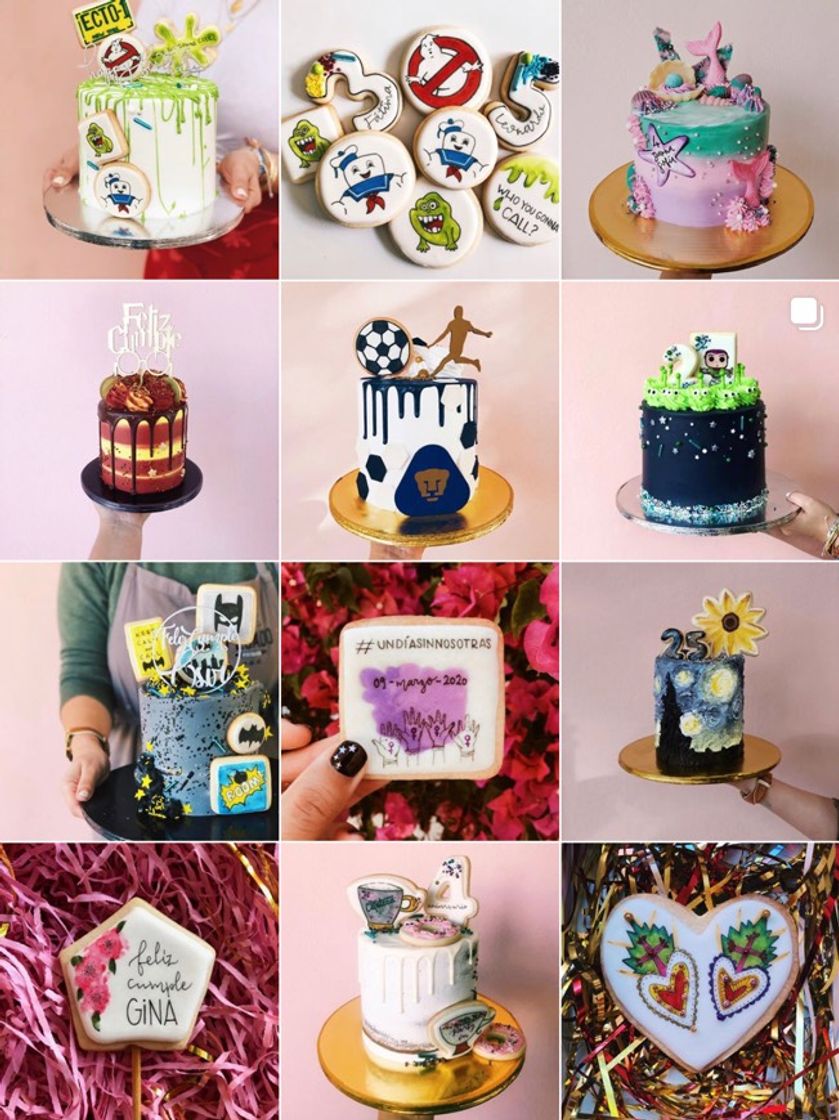The height and width of the screenshot is (1120, 839).
Task: Open the Batman themed cake post
Action: click(x=139, y=700)
